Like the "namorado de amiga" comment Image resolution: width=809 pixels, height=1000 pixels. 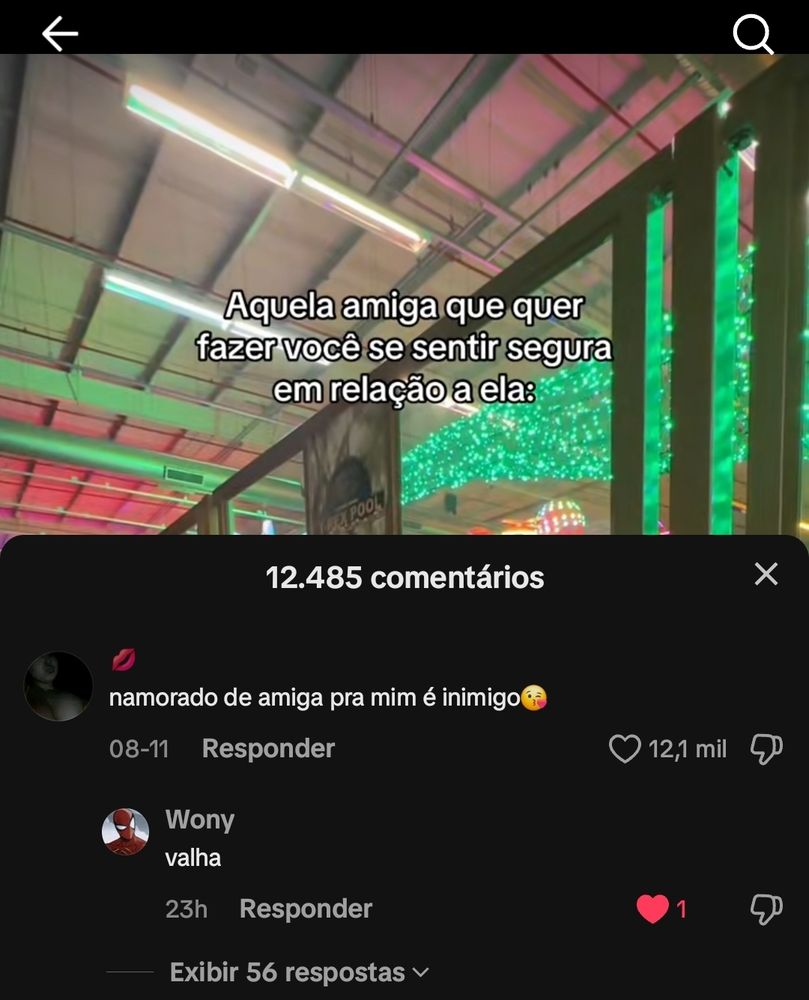(x=625, y=749)
